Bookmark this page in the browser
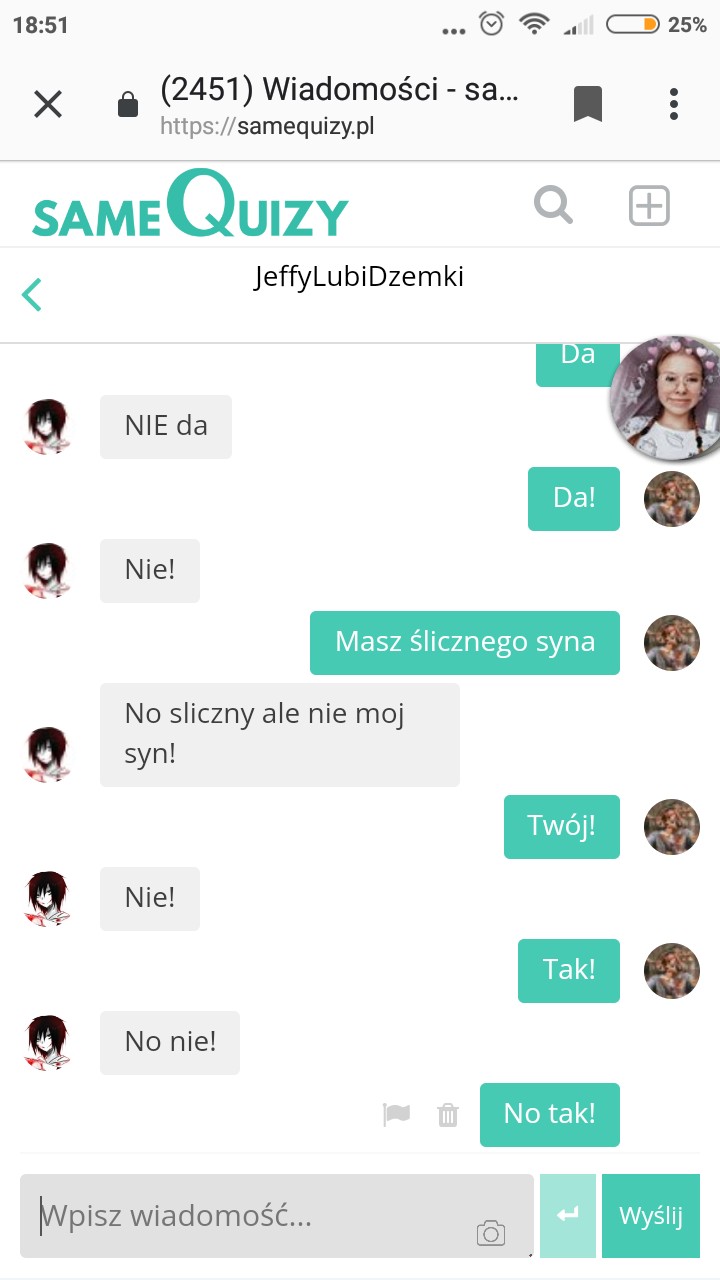The width and height of the screenshot is (720, 1280). 588,104
